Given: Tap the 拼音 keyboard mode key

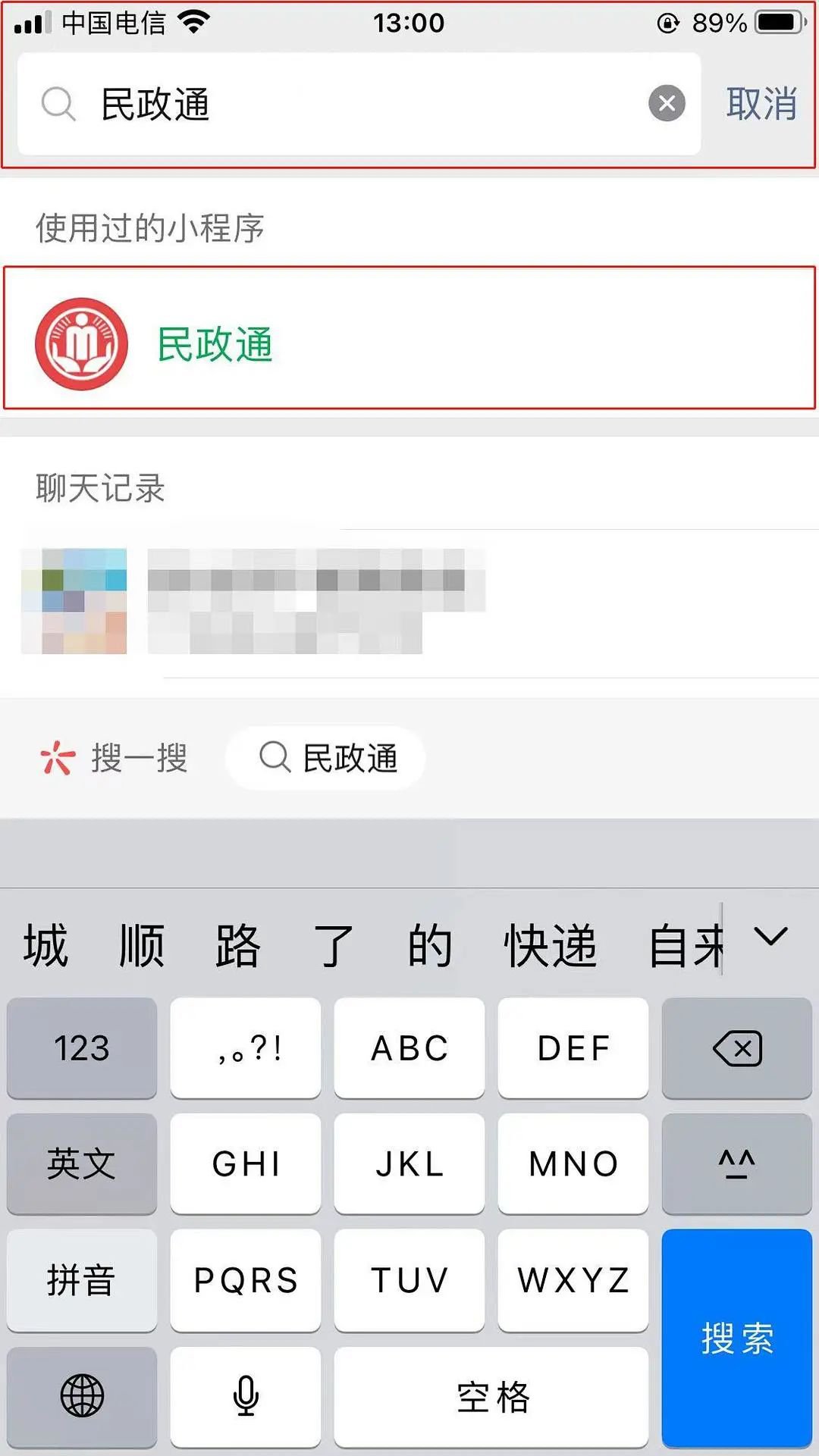Looking at the screenshot, I should click(82, 1280).
